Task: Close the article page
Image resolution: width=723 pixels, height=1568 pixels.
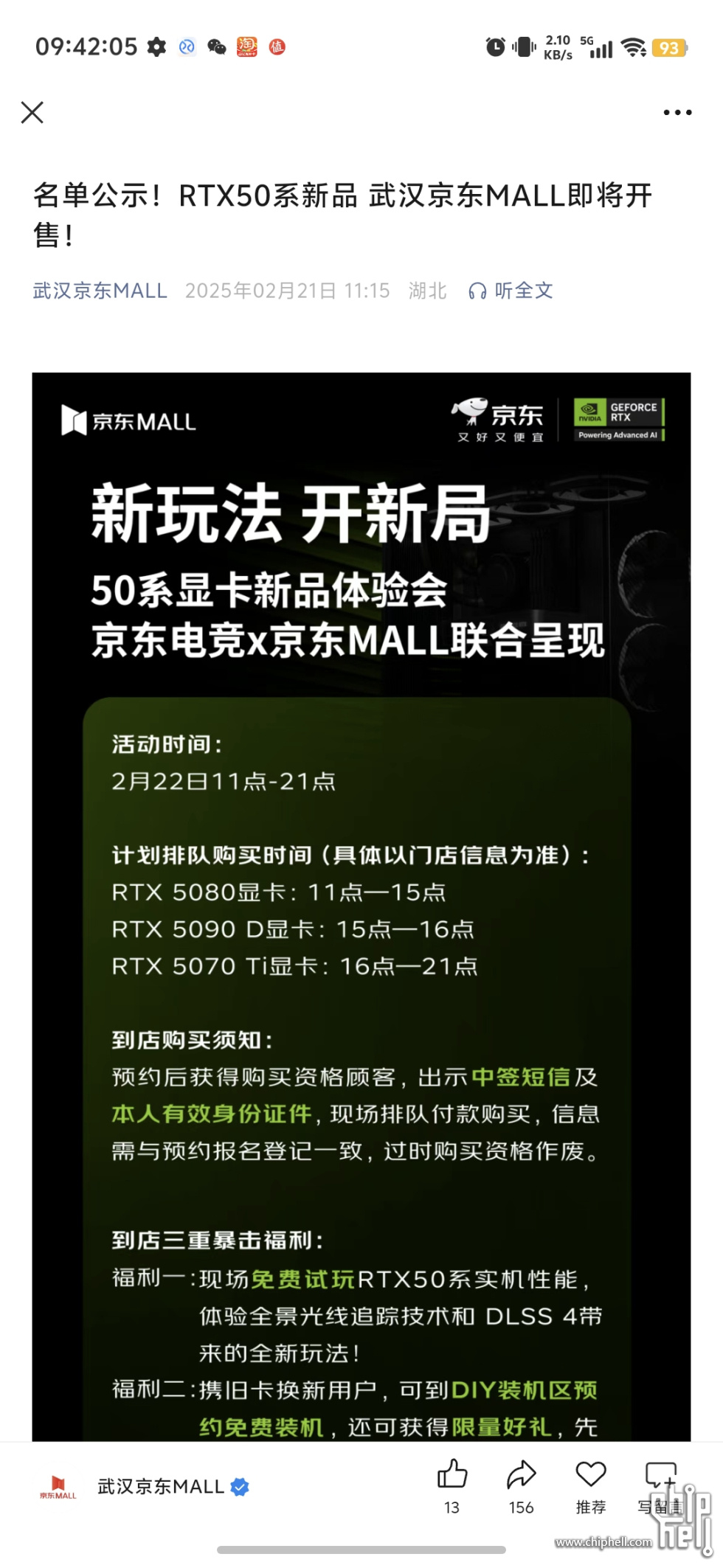Action: tap(32, 113)
